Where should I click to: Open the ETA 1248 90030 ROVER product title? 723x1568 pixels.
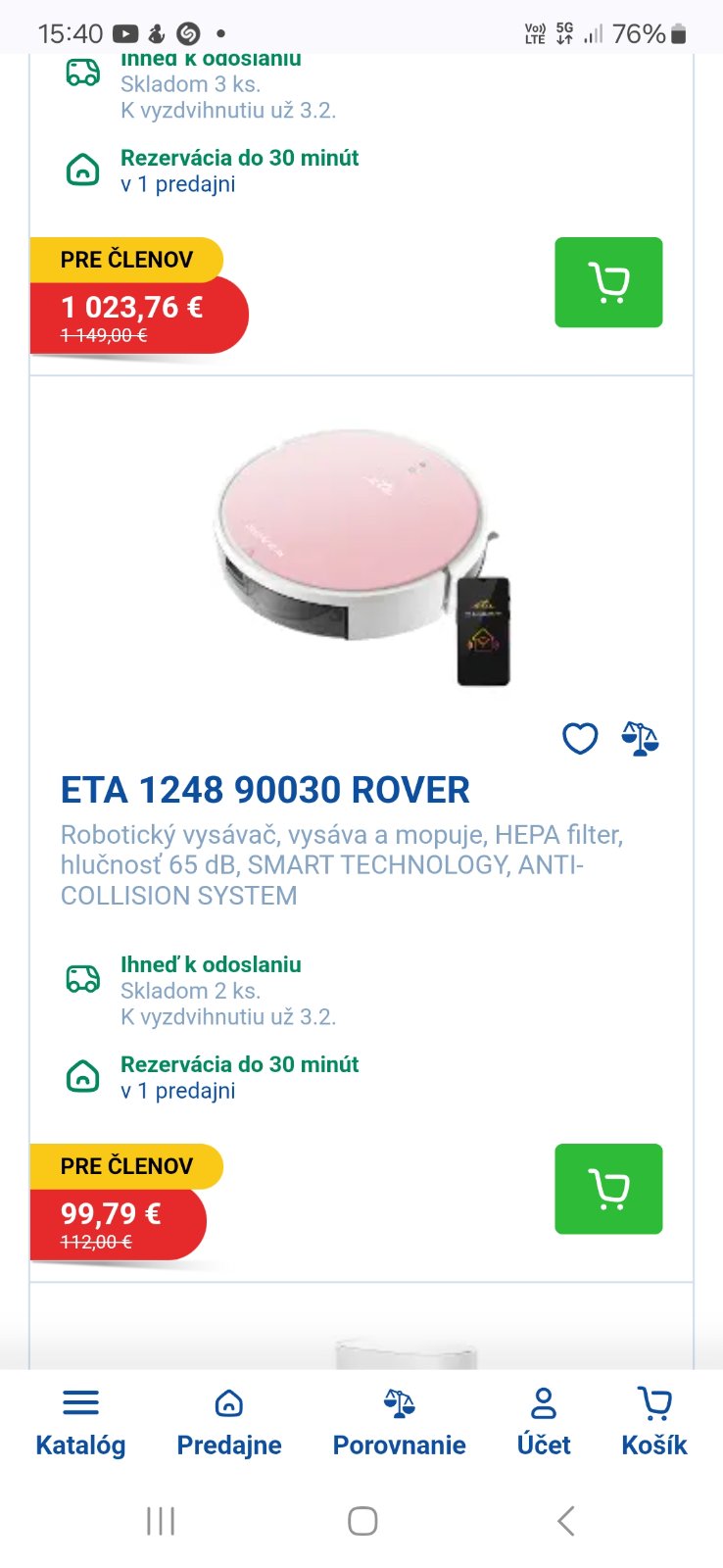pos(265,790)
